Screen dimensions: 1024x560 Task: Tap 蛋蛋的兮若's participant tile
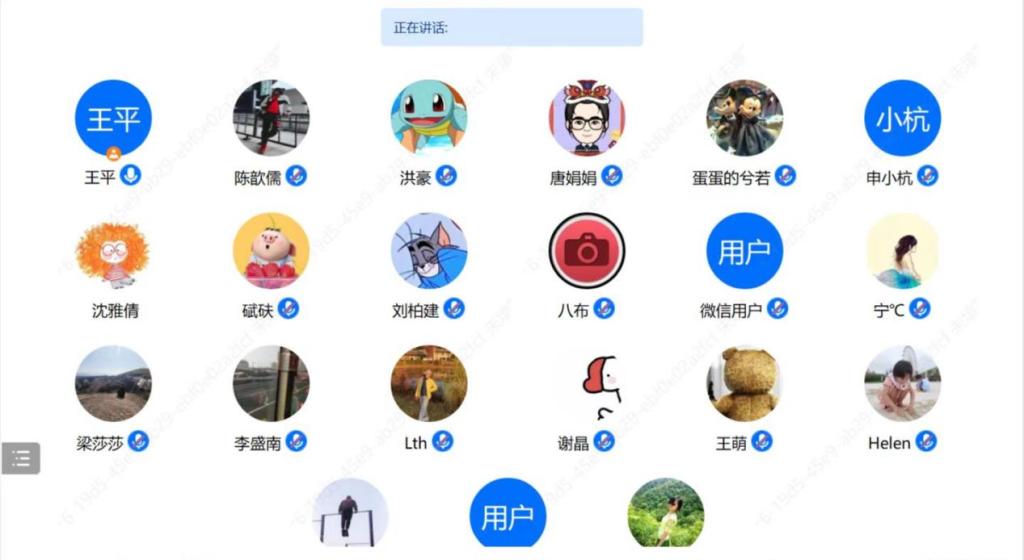[x=745, y=118]
